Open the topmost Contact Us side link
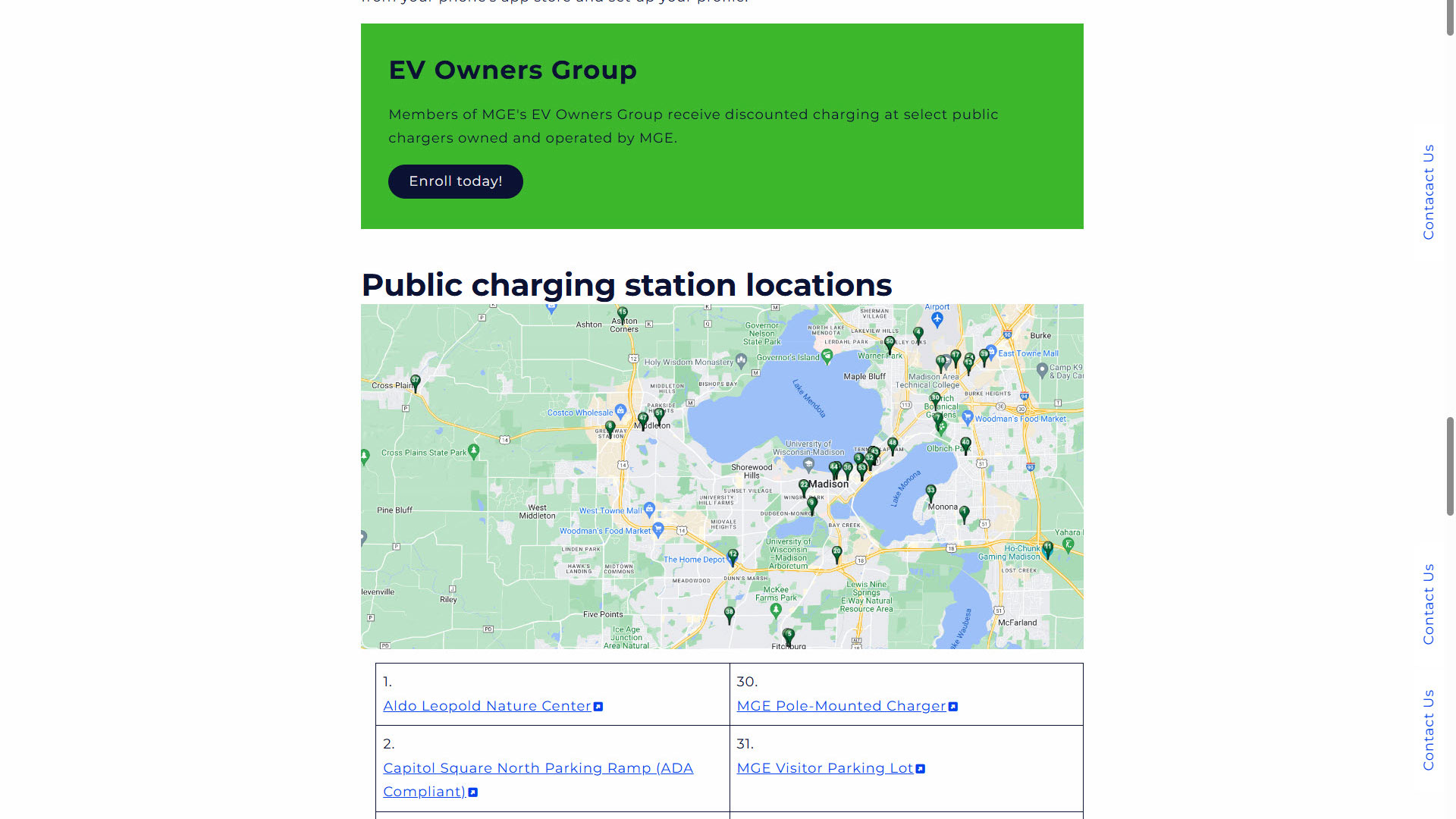Image resolution: width=1456 pixels, height=819 pixels. click(1429, 192)
